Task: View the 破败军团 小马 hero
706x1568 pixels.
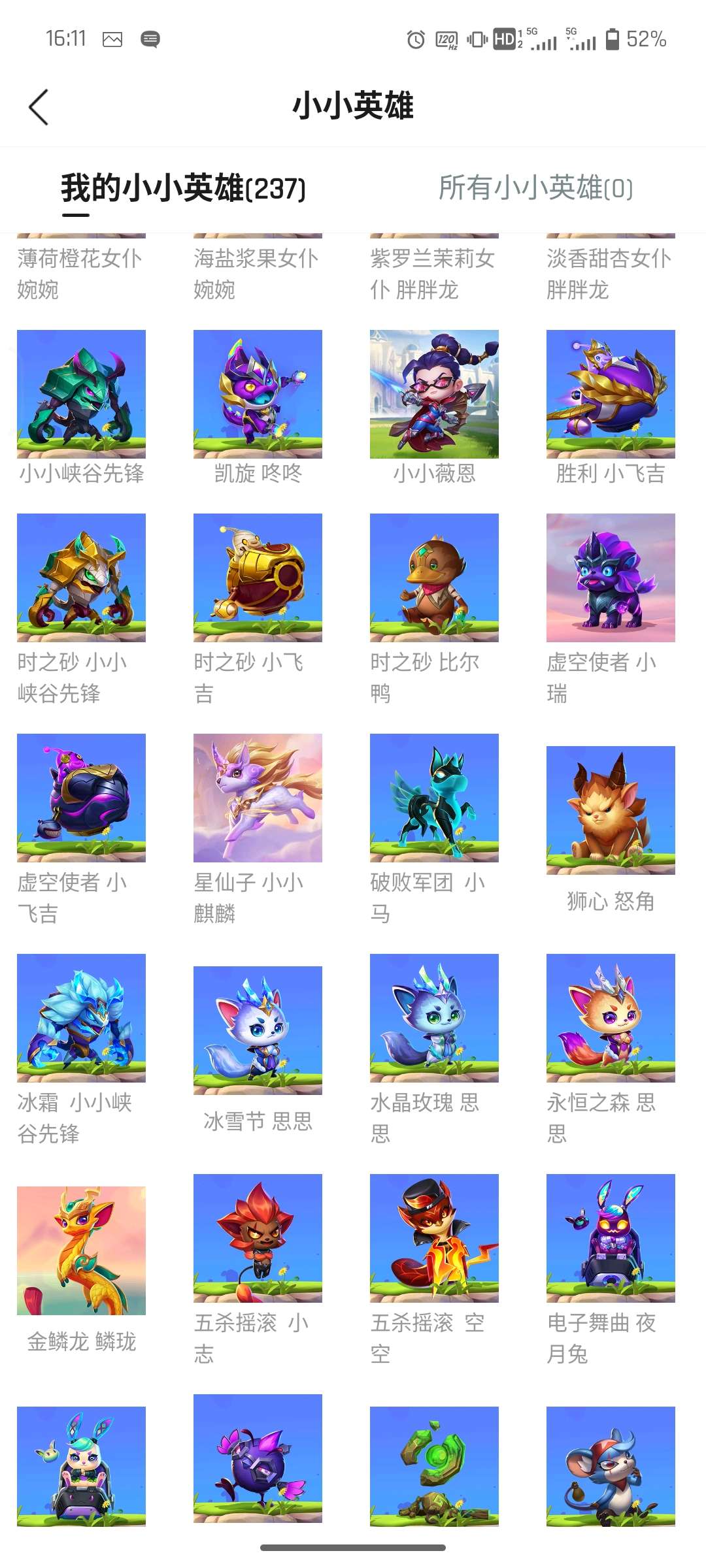Action: pyautogui.click(x=434, y=798)
